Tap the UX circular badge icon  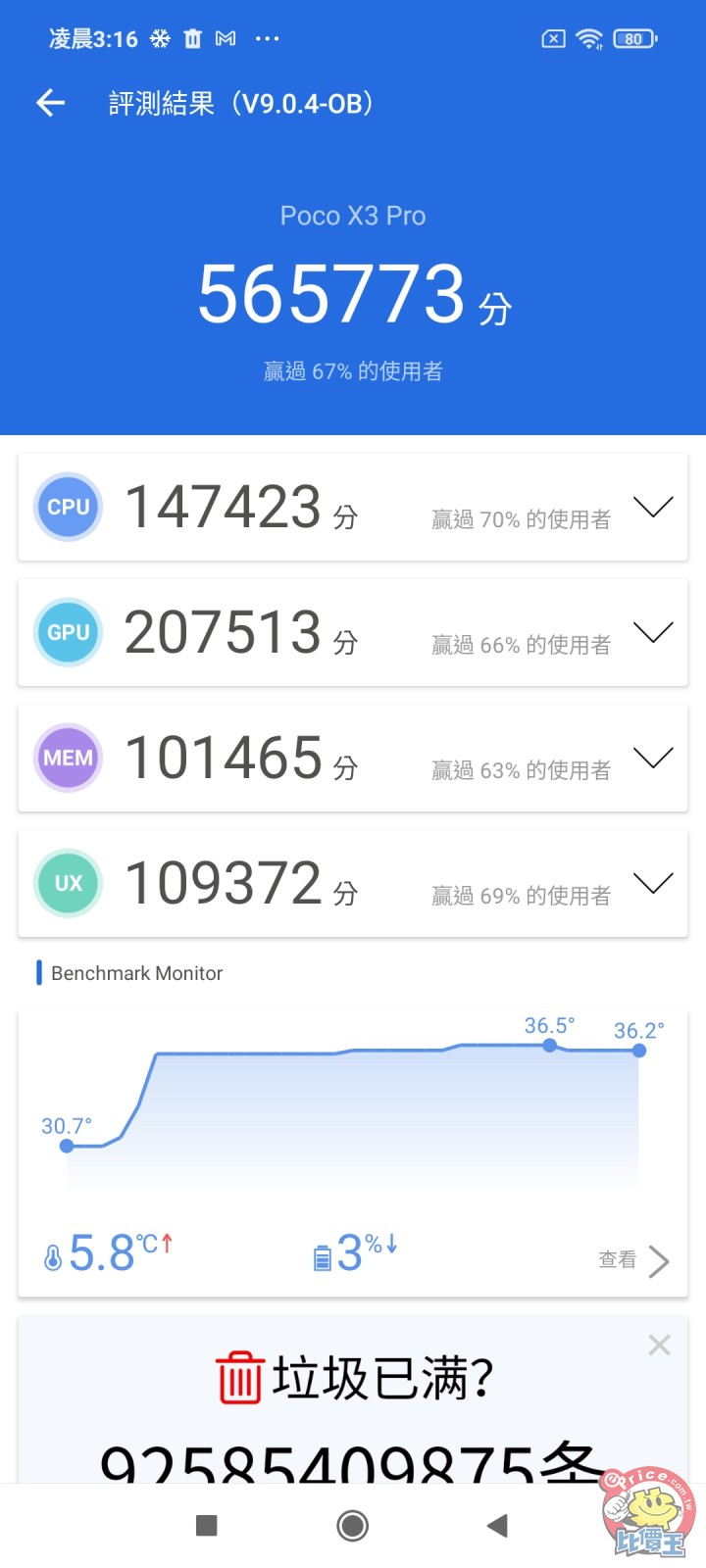tap(67, 883)
